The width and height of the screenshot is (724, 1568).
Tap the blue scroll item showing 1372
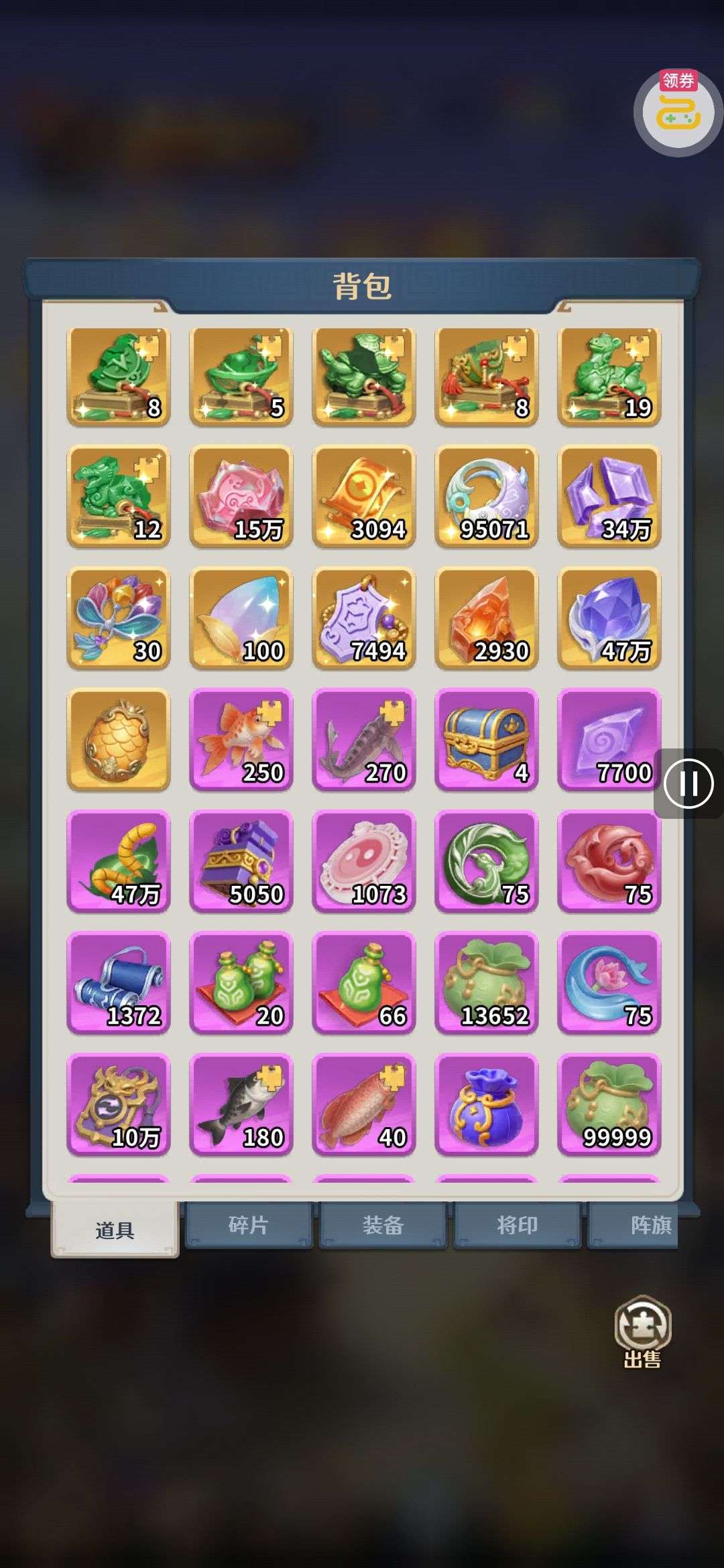click(119, 983)
